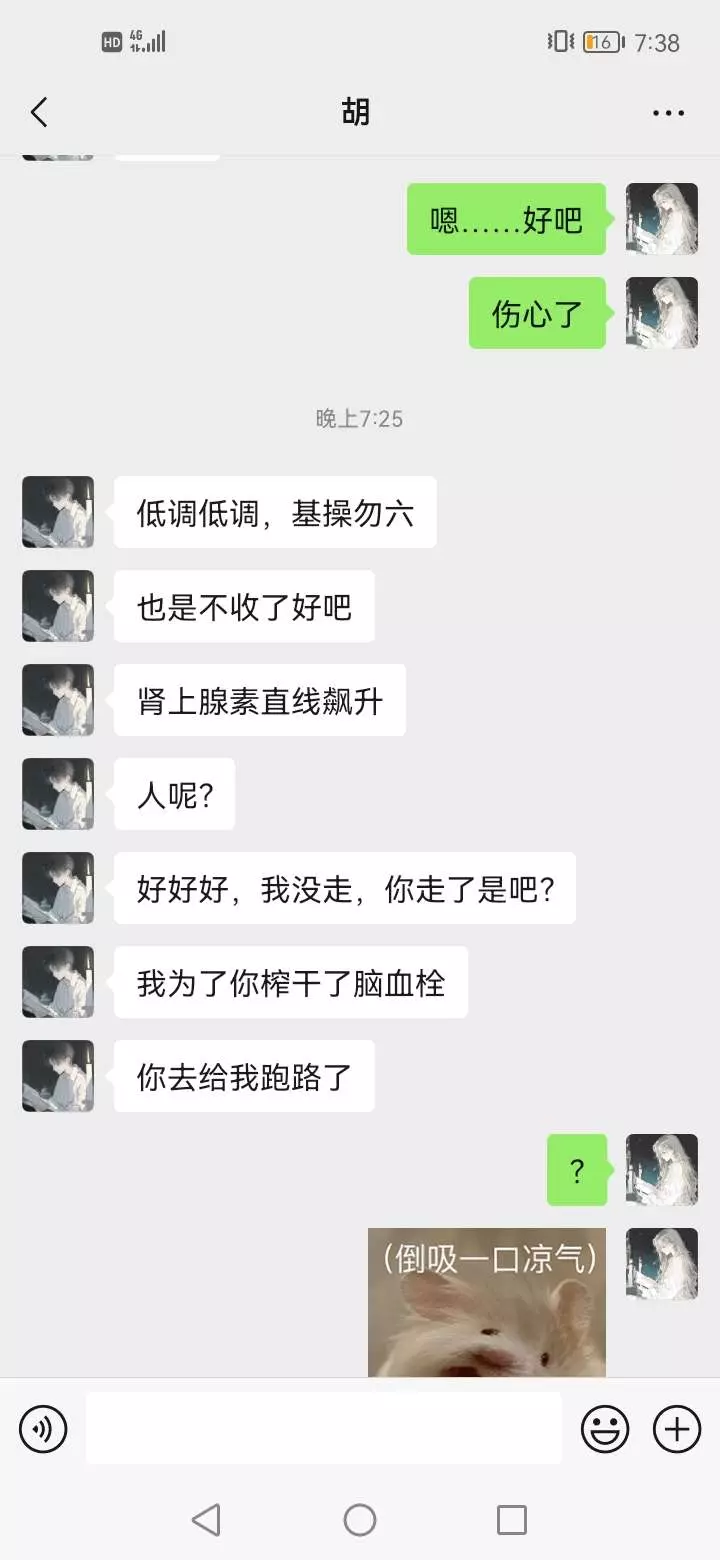Switch to voice message input
The width and height of the screenshot is (720, 1560).
[x=43, y=1428]
